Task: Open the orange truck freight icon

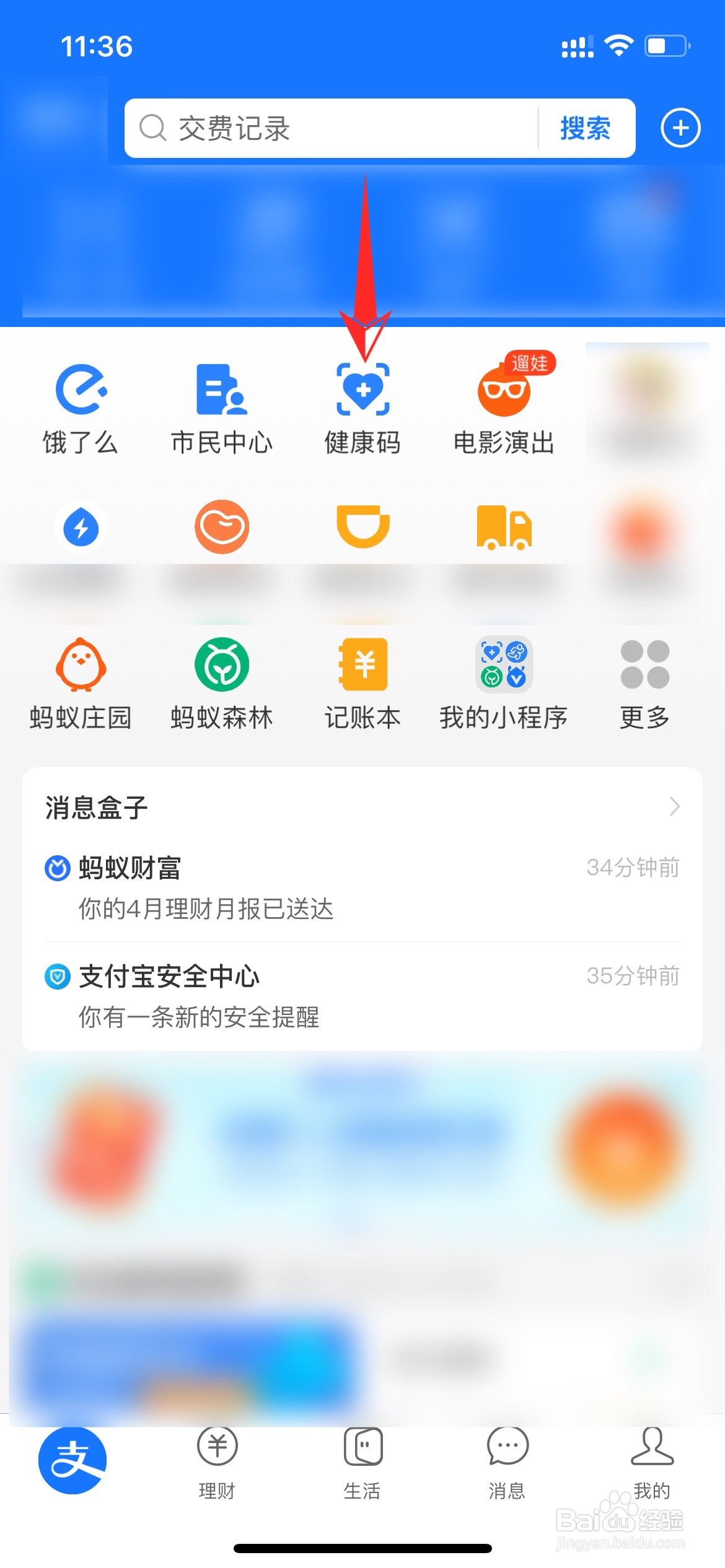Action: click(x=503, y=528)
